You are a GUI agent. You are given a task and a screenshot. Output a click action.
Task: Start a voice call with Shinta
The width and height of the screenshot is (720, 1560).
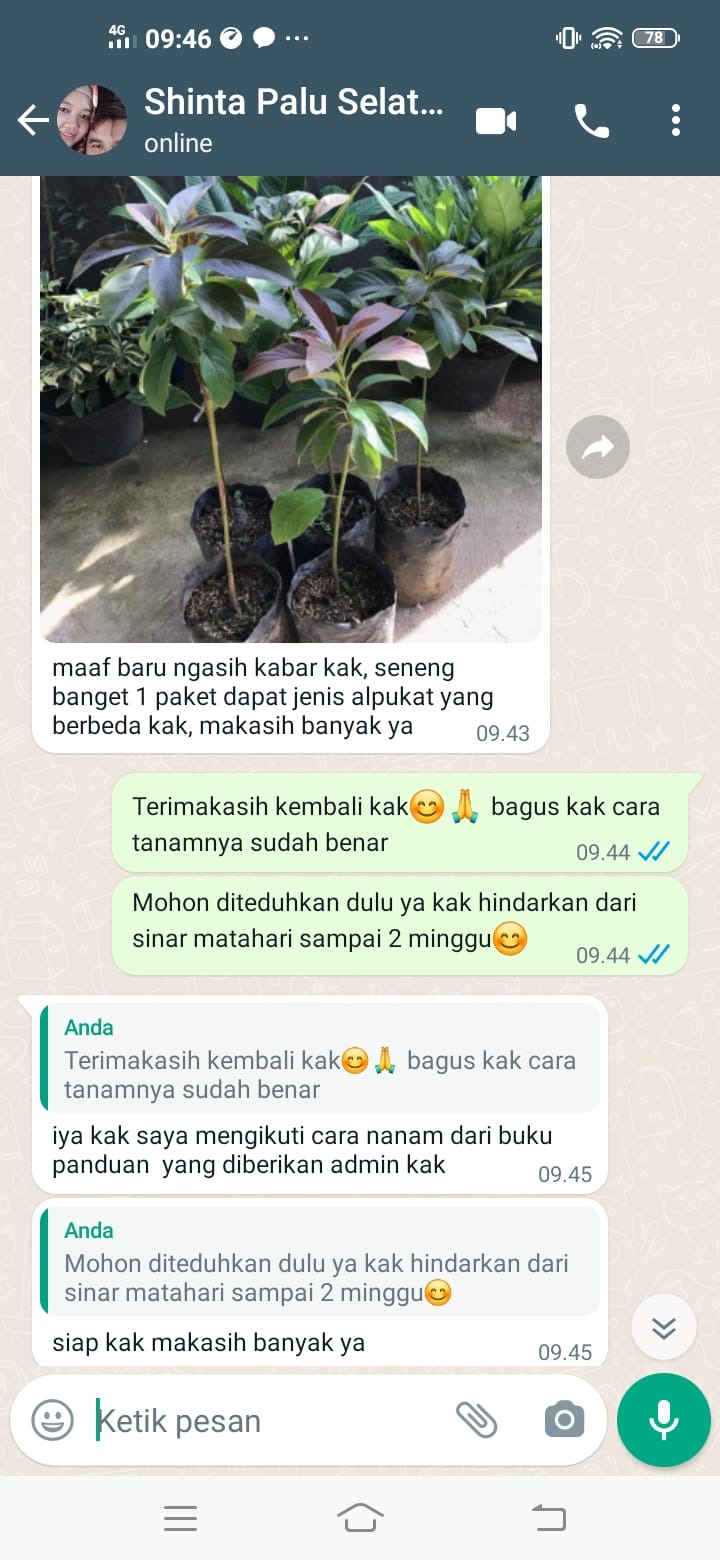[591, 121]
